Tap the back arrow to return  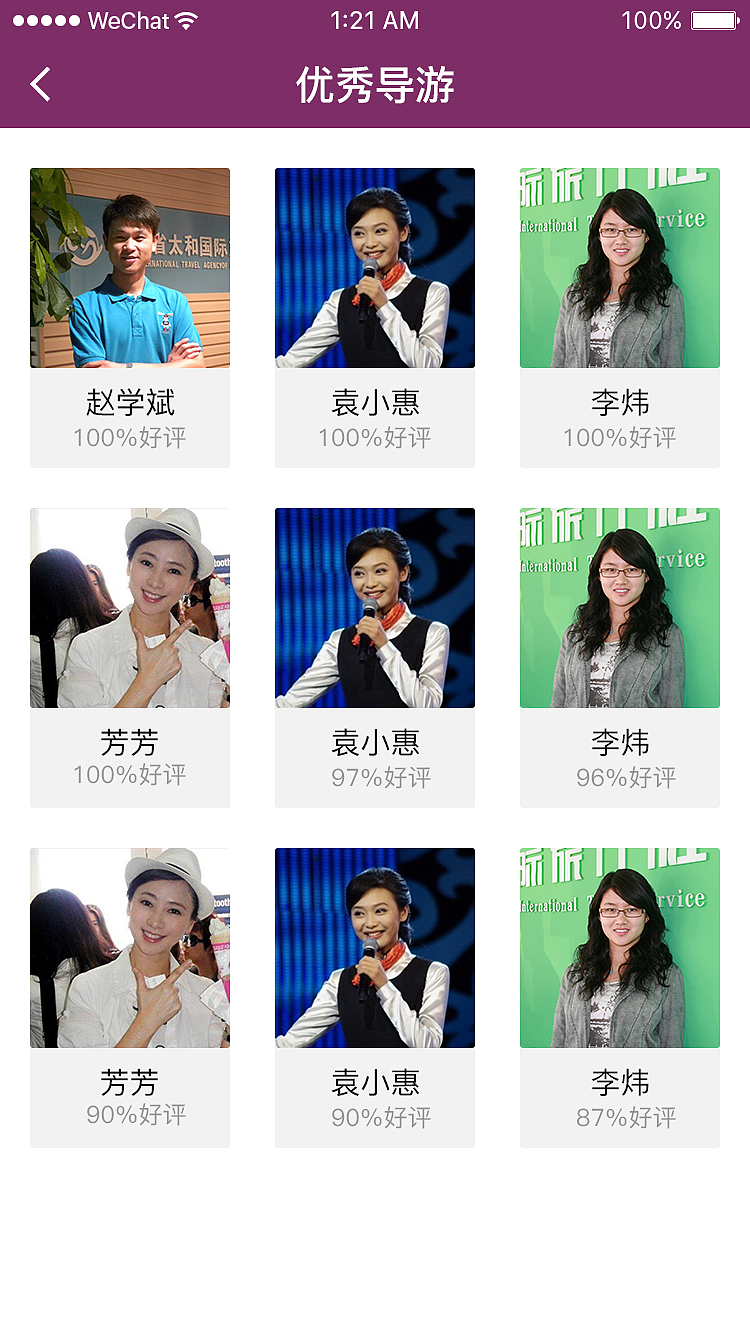coord(40,84)
